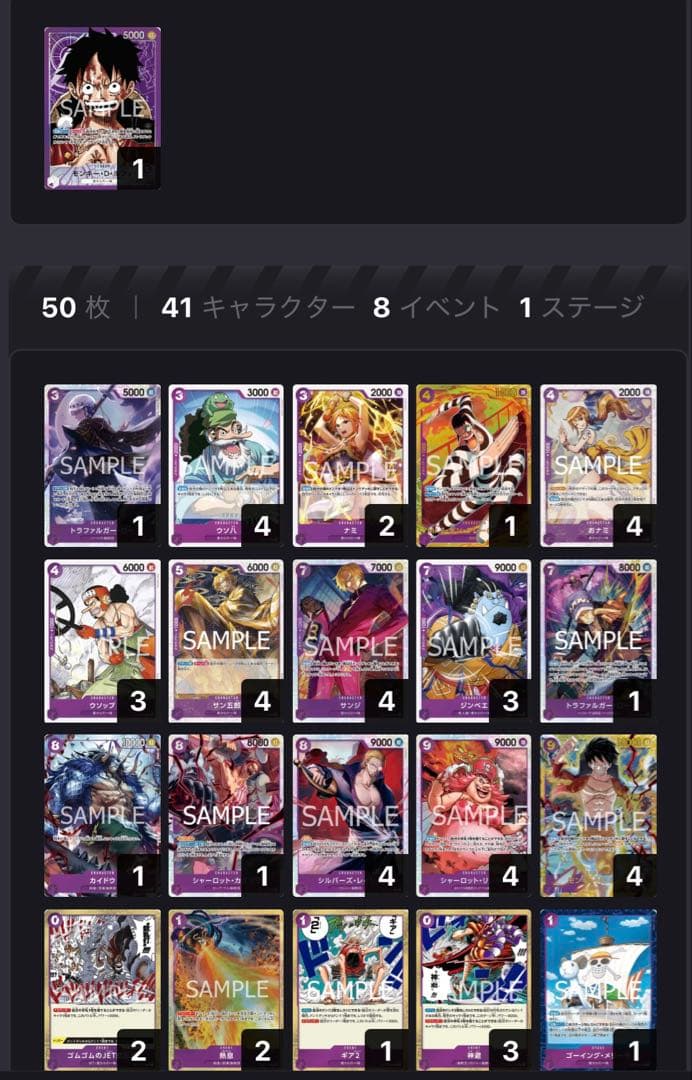The width and height of the screenshot is (692, 1080).
Task: Select the striped-suit cost-4 character card
Action: [x=474, y=465]
